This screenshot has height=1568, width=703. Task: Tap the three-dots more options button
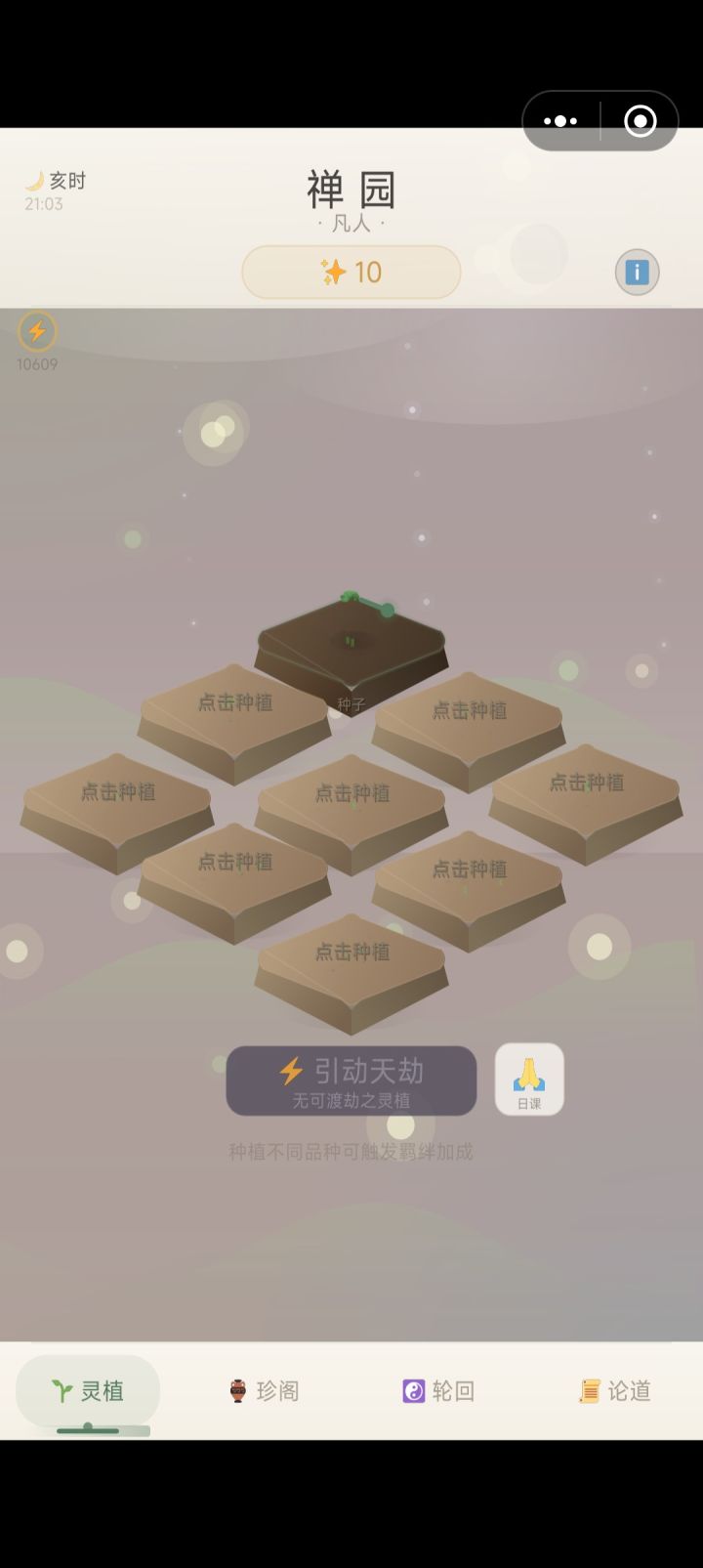point(559,121)
